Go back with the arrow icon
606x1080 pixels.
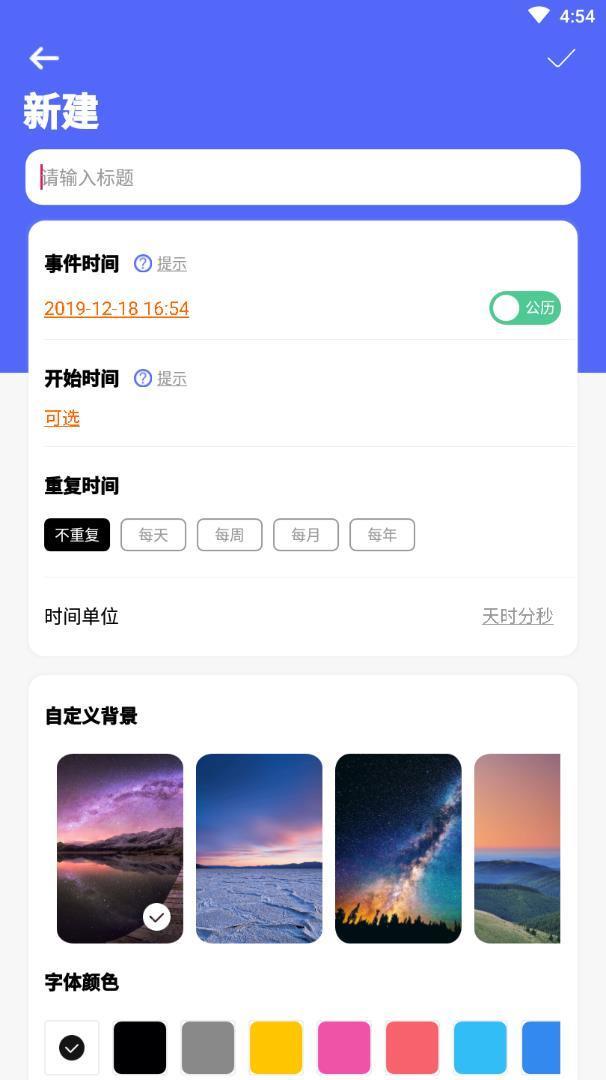[x=44, y=59]
